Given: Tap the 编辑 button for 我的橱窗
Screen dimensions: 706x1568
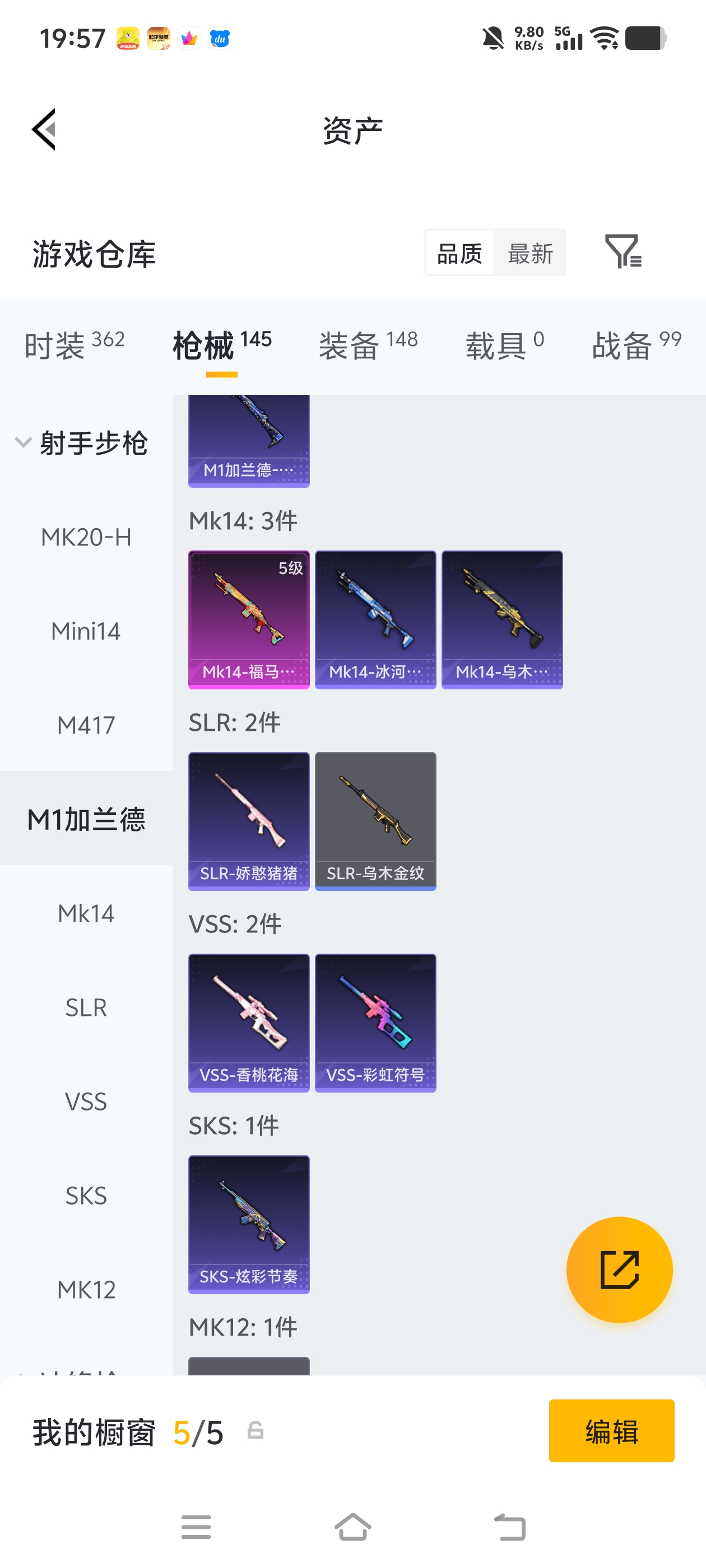Looking at the screenshot, I should tap(611, 1430).
